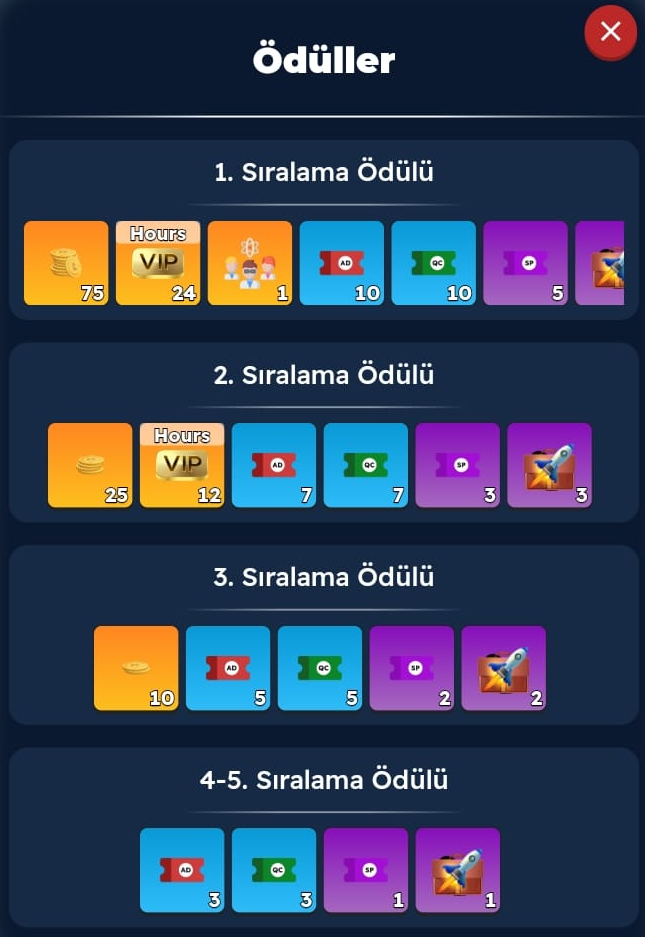Close the Ödüller rewards dialog
This screenshot has width=645, height=937.
610,32
